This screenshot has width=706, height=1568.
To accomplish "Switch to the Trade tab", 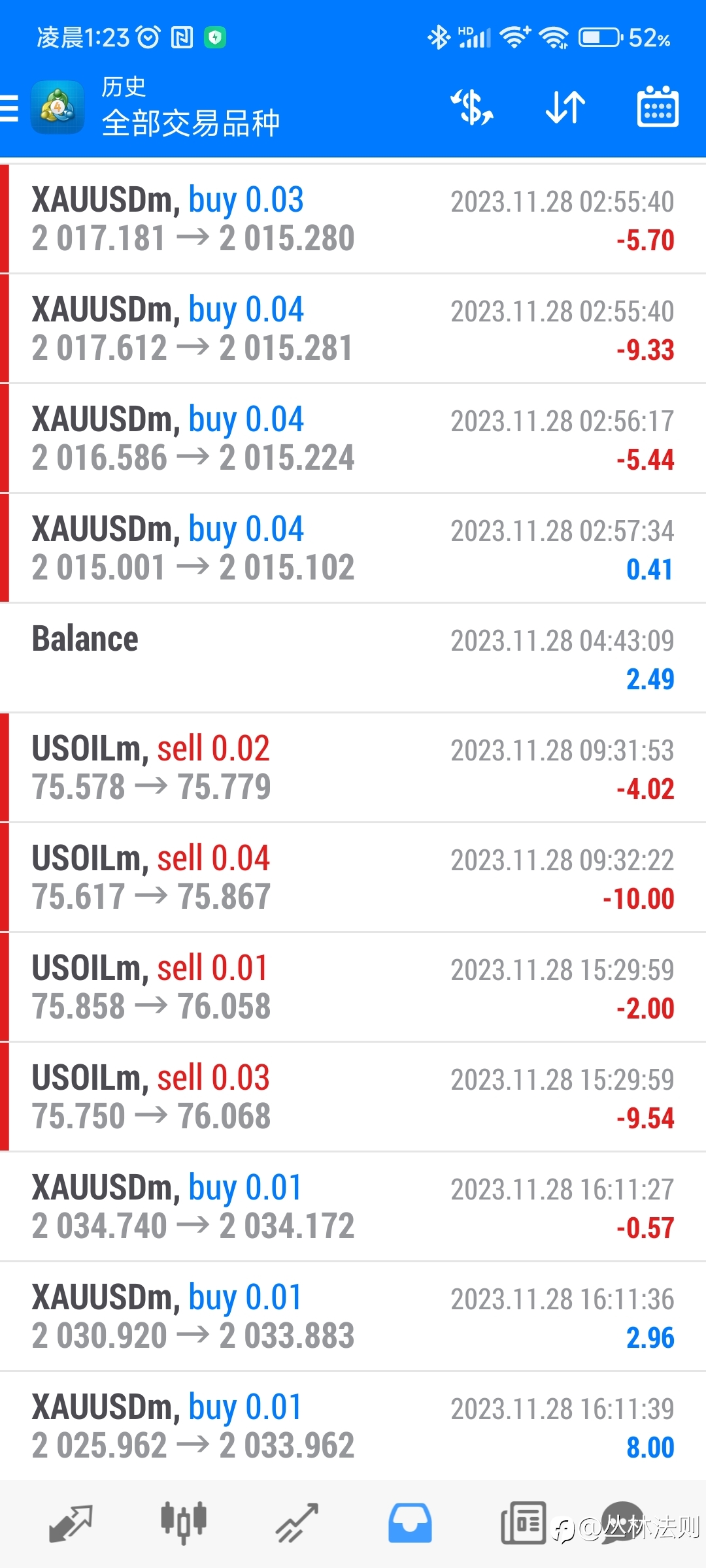I will (x=297, y=1524).
